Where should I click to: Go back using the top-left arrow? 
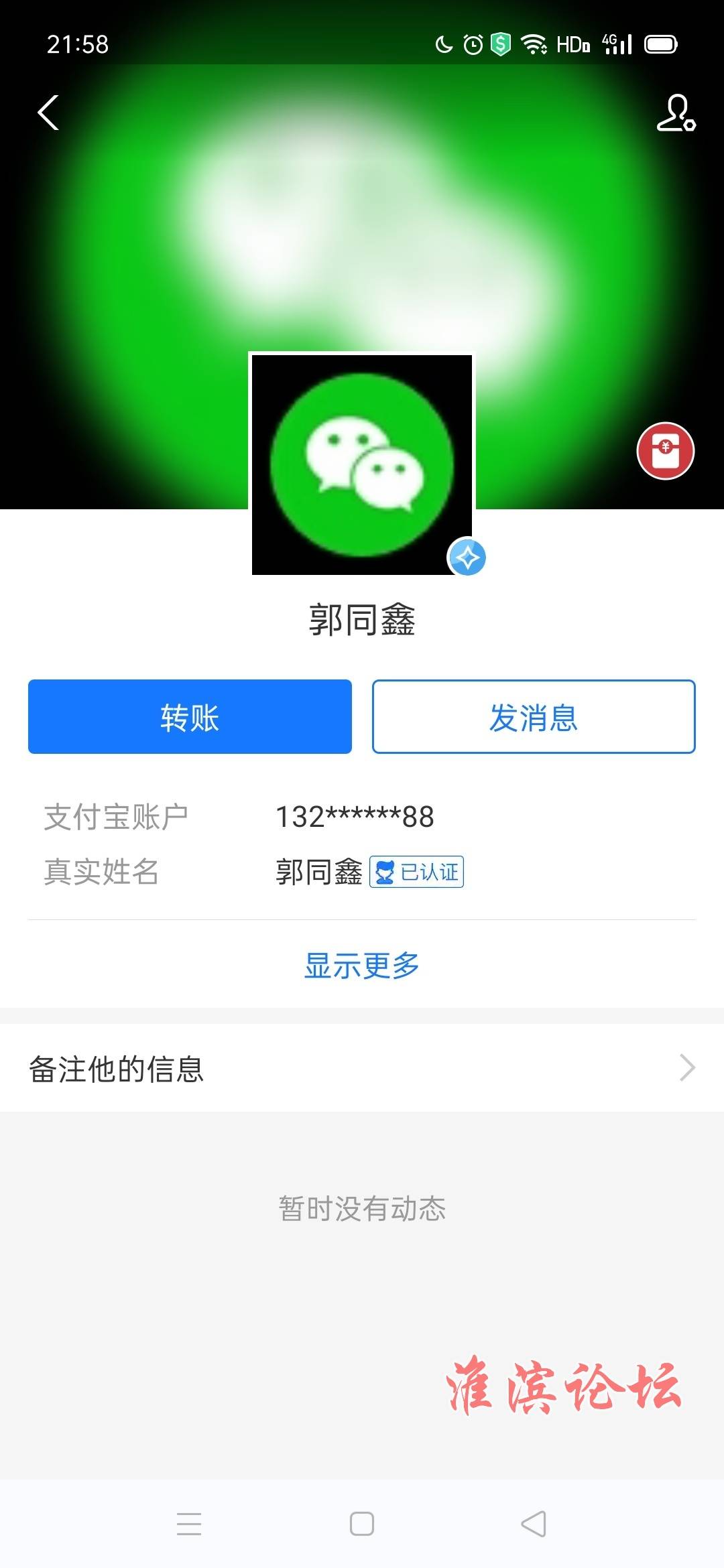pos(48,113)
